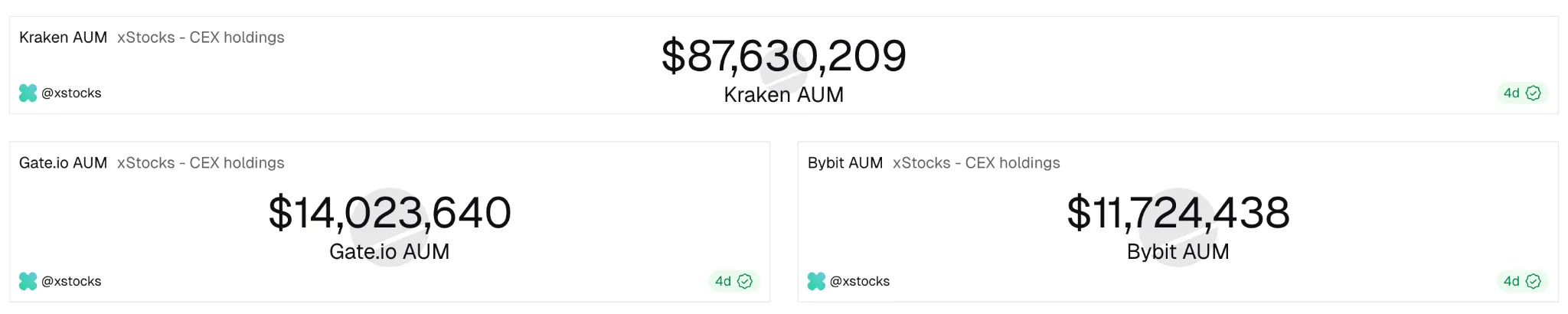
Task: Open the Gate.io AUM query title
Action: point(63,163)
